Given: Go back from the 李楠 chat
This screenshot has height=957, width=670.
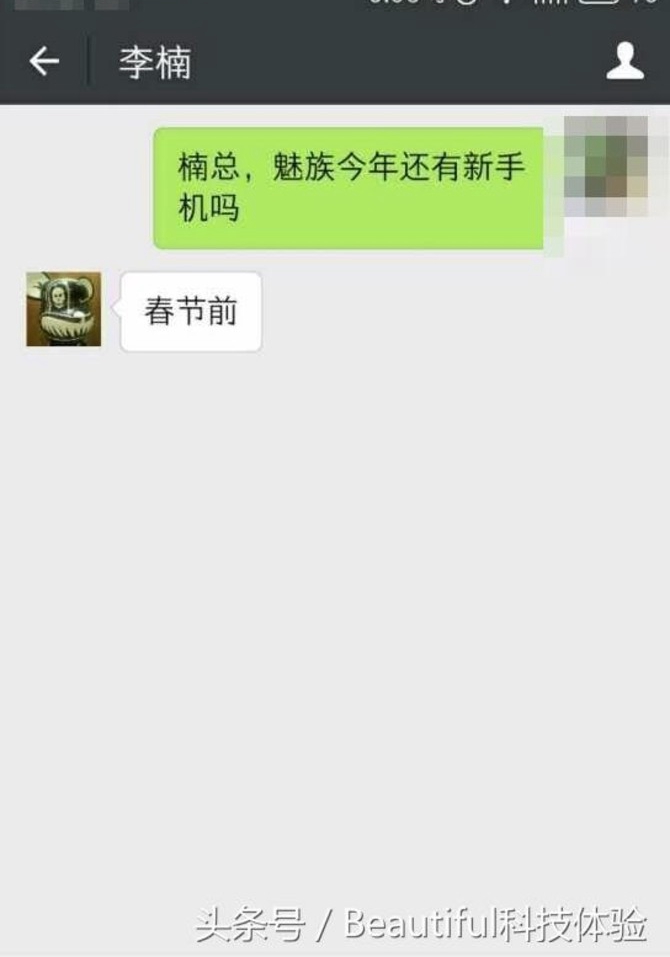Looking at the screenshot, I should 43,62.
